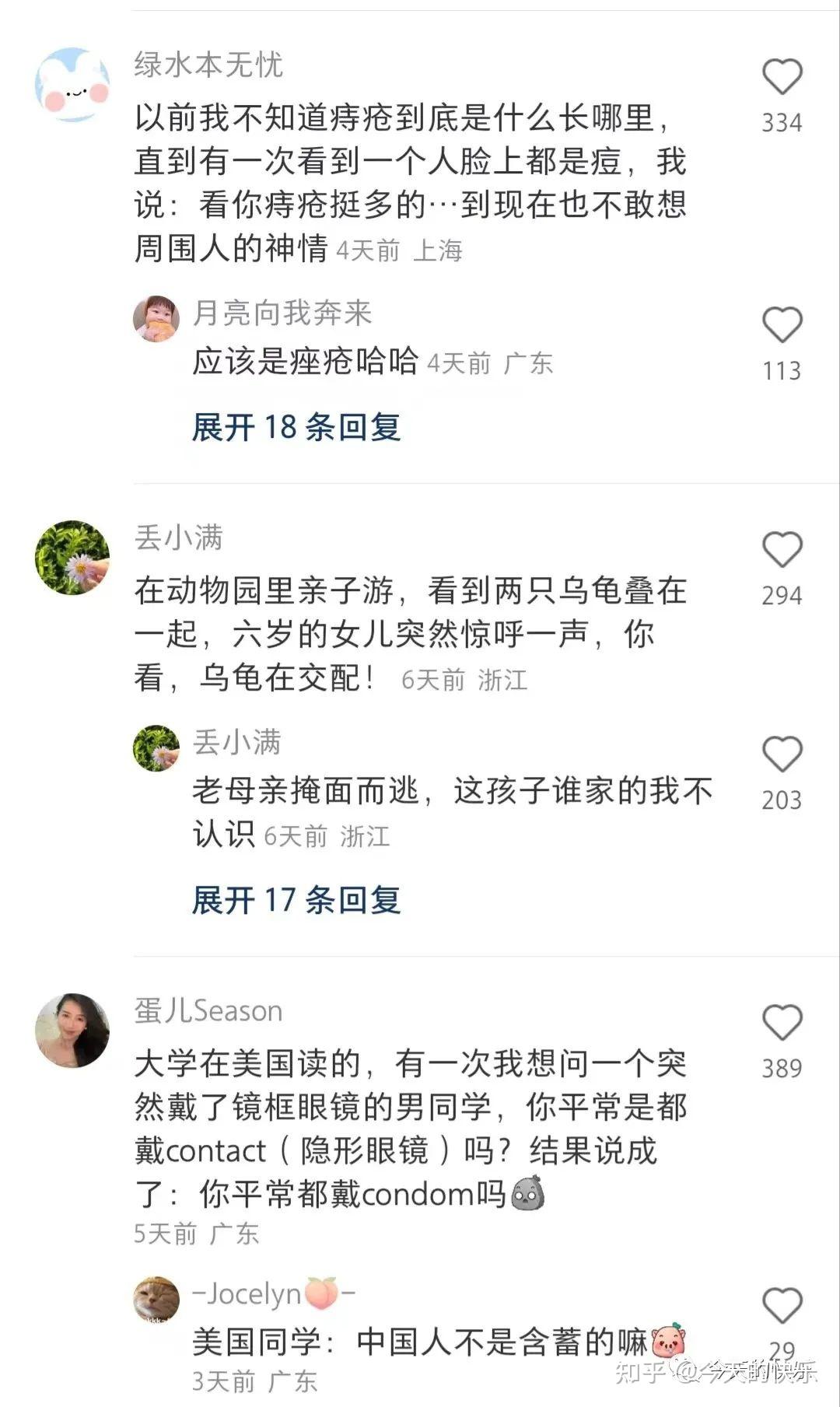Like -Jocelyn-'s reply
840x1407 pixels.
point(782,1305)
